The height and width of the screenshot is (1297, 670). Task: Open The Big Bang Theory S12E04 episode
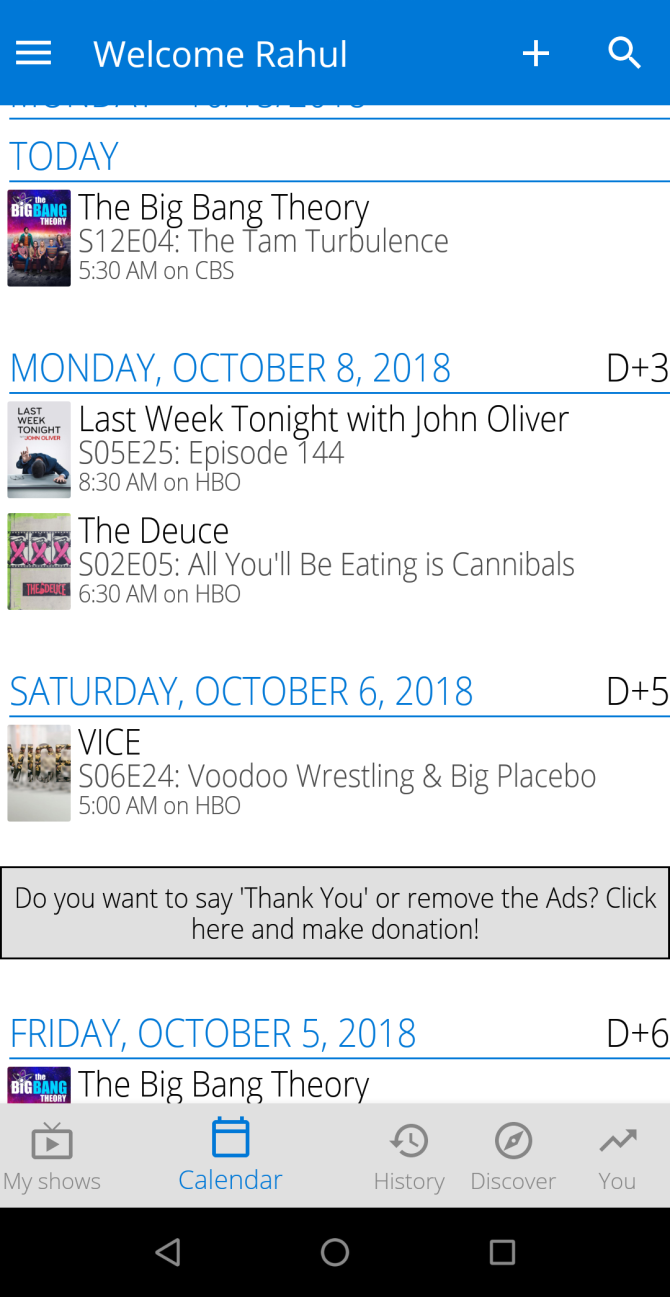click(262, 240)
